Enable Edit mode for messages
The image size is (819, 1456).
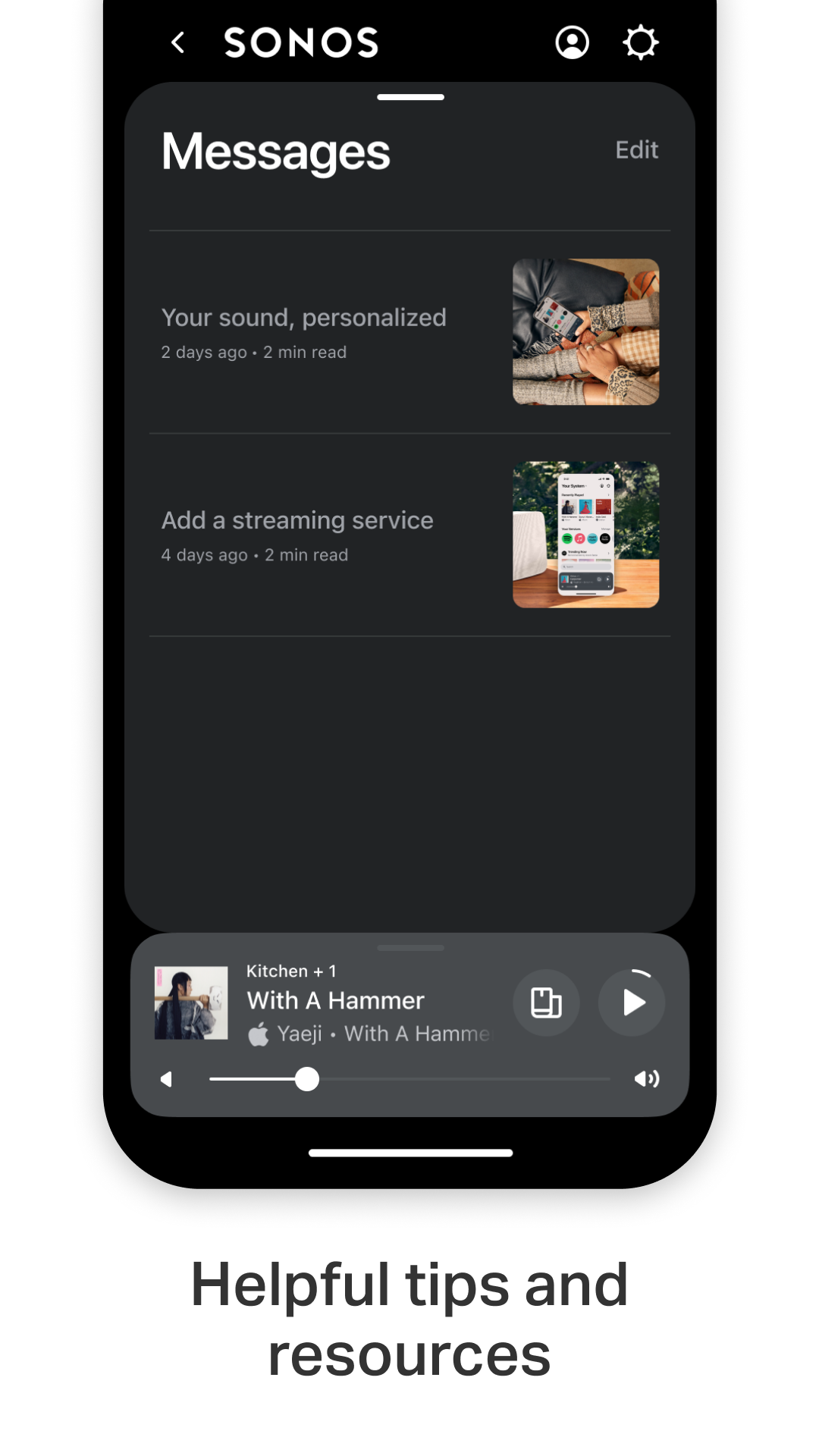(x=636, y=149)
